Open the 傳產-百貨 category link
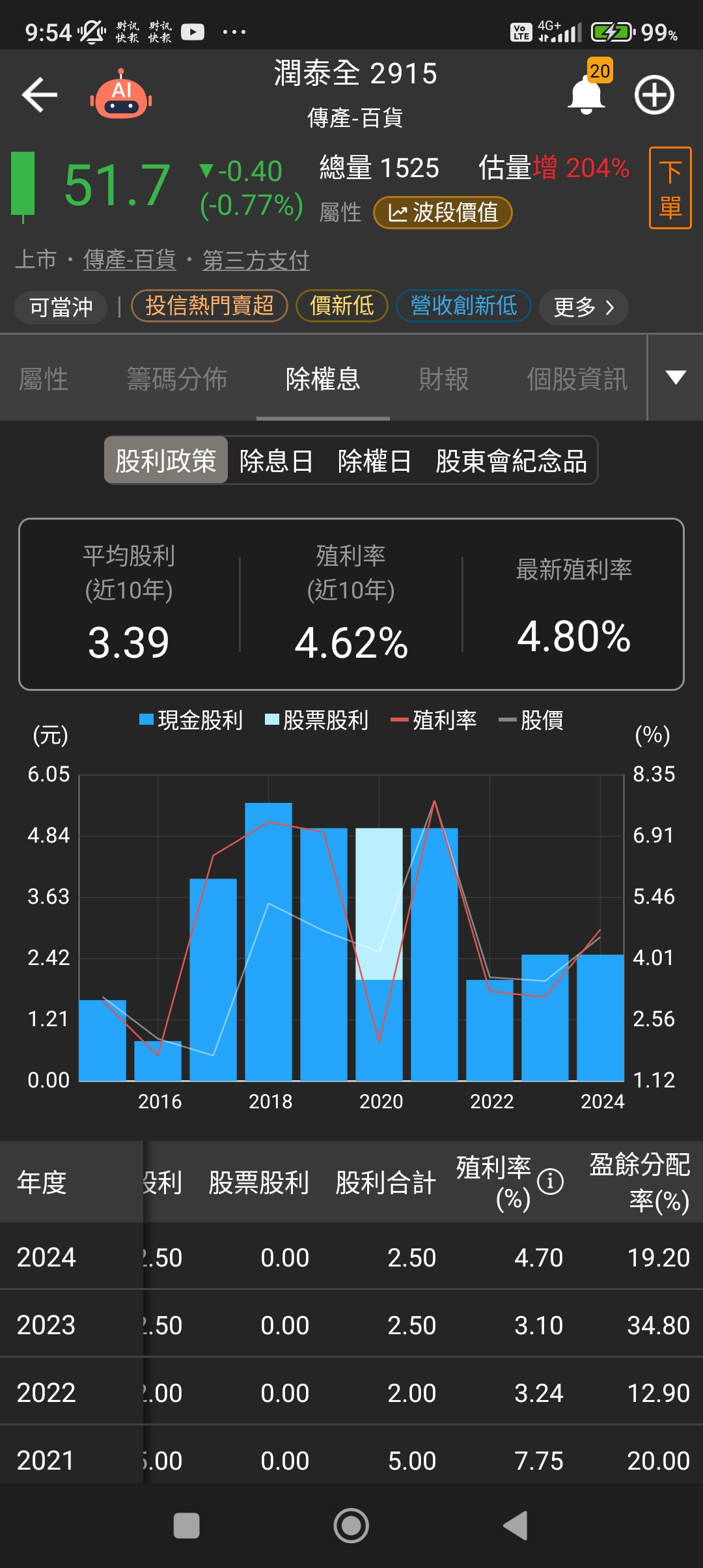703x1568 pixels. click(130, 260)
